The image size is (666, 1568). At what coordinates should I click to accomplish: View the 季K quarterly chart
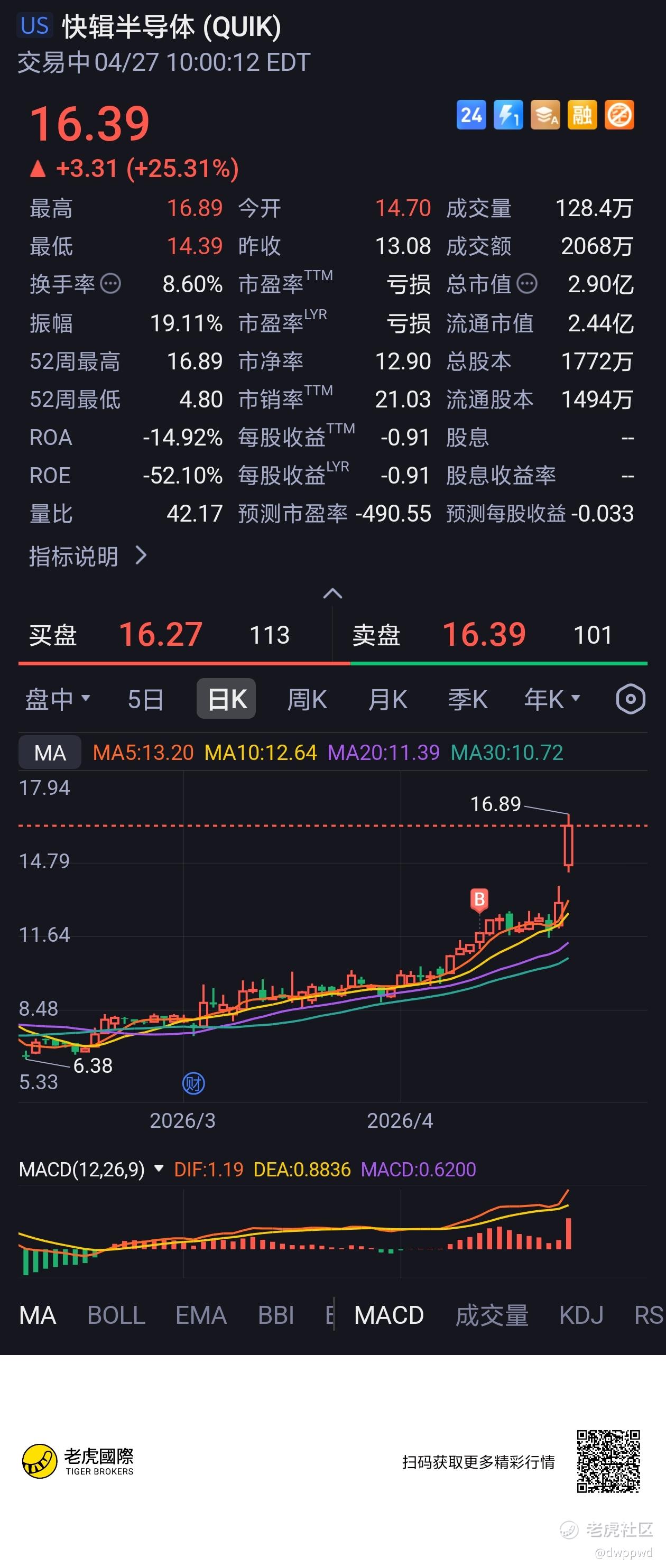468,699
